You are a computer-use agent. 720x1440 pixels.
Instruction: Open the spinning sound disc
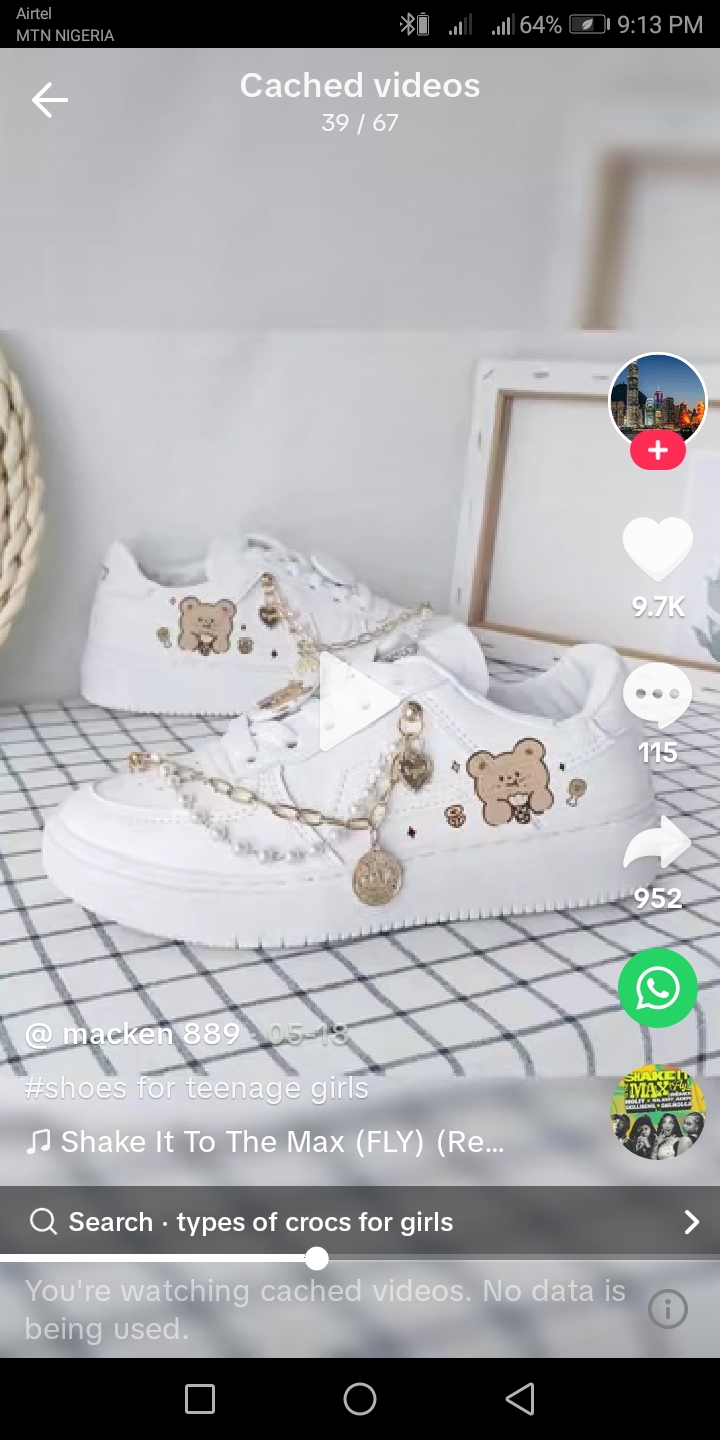657,1112
